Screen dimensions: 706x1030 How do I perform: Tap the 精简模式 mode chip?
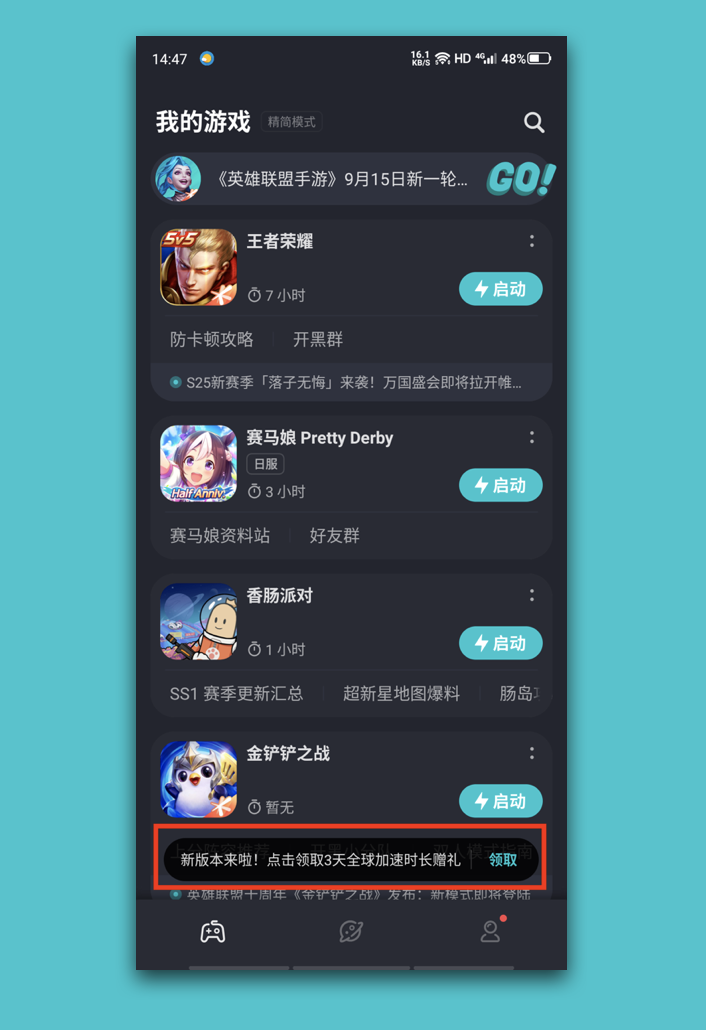(292, 122)
